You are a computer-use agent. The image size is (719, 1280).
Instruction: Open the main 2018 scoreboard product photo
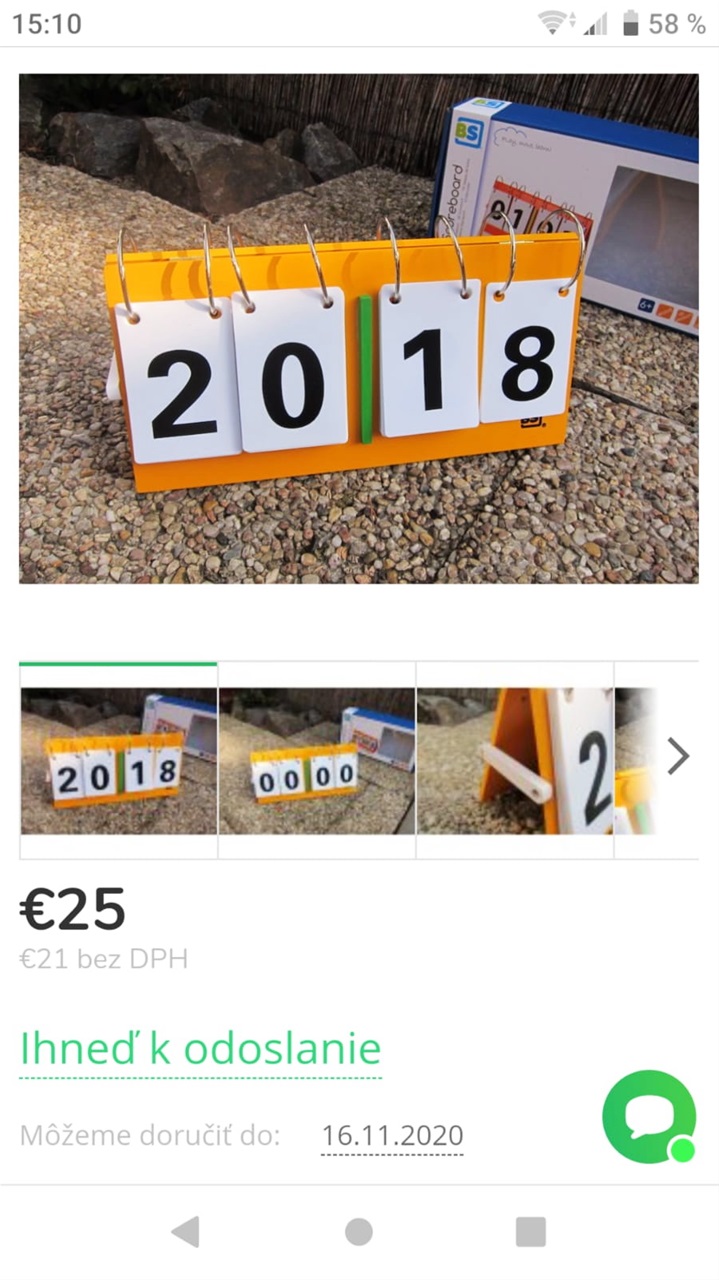[359, 328]
